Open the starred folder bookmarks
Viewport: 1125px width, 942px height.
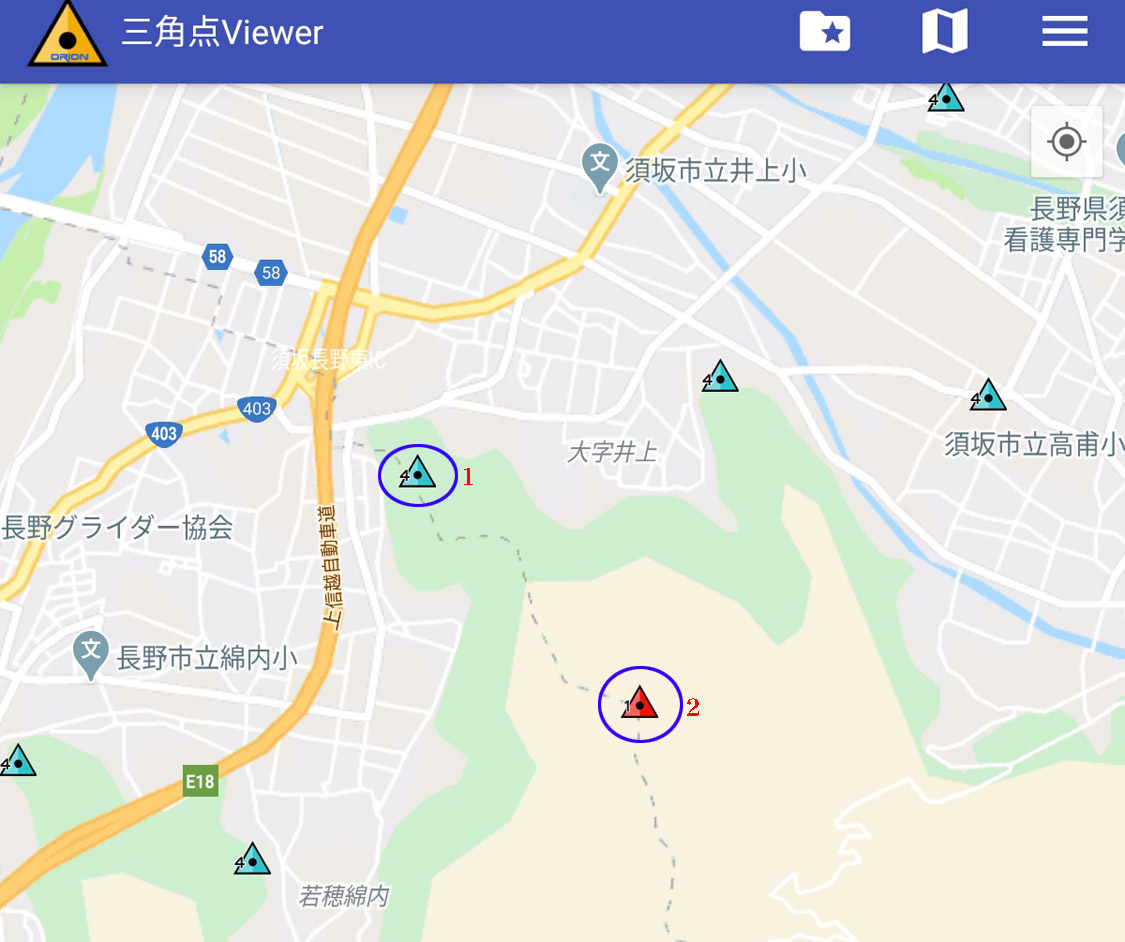coord(825,32)
